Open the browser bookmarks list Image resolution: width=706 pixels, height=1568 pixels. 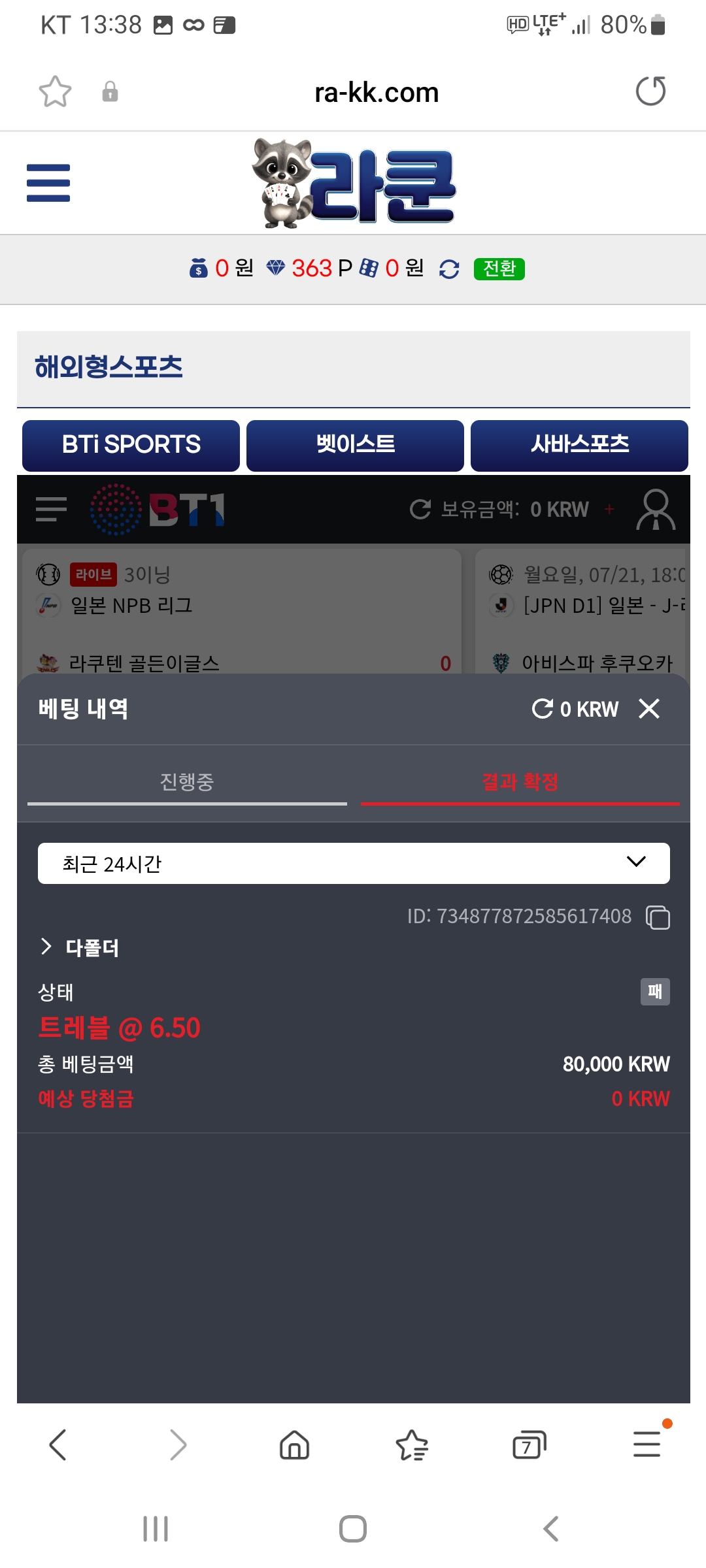tap(412, 1445)
